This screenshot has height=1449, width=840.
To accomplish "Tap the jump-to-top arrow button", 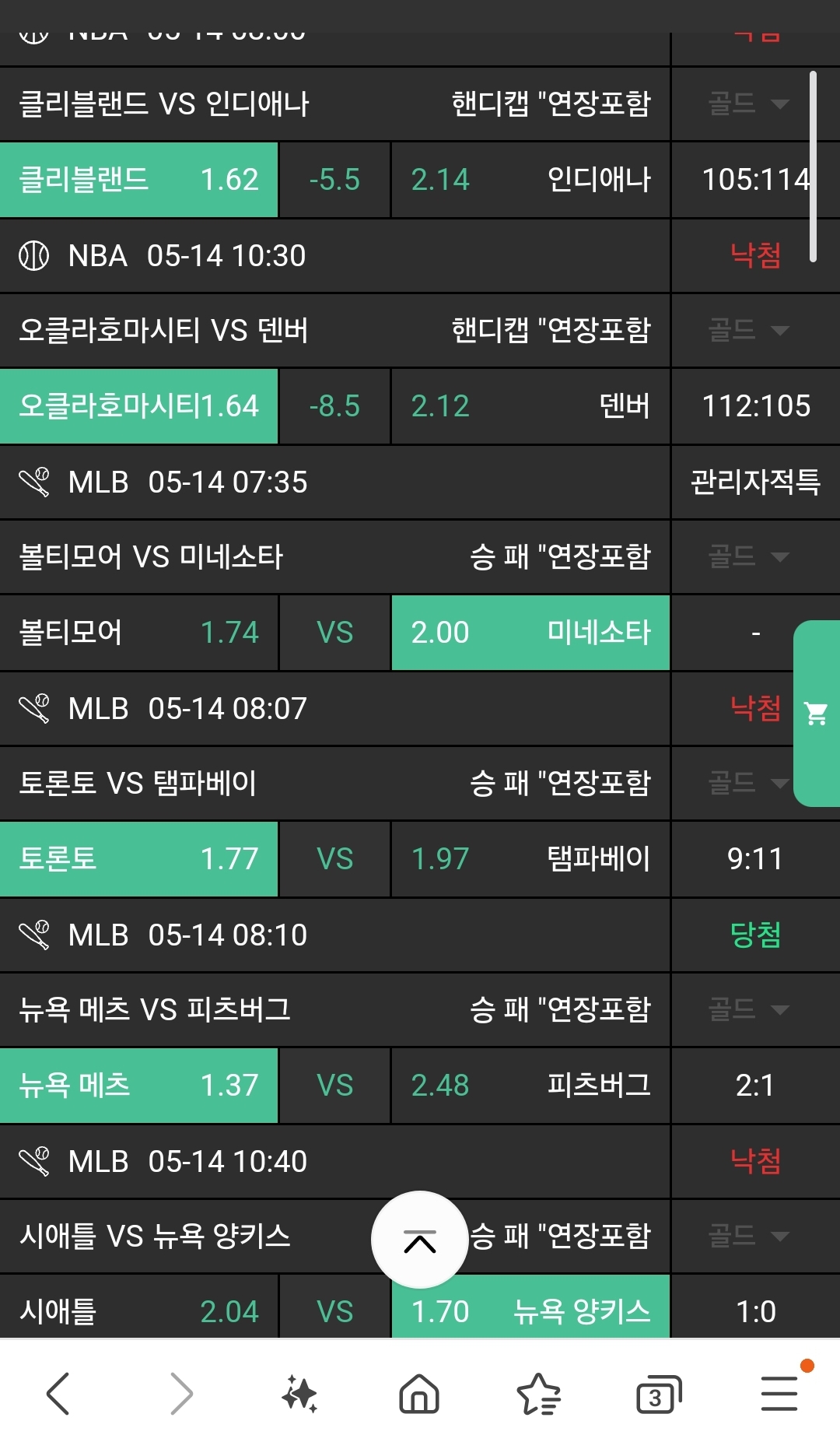I will pyautogui.click(x=420, y=1240).
